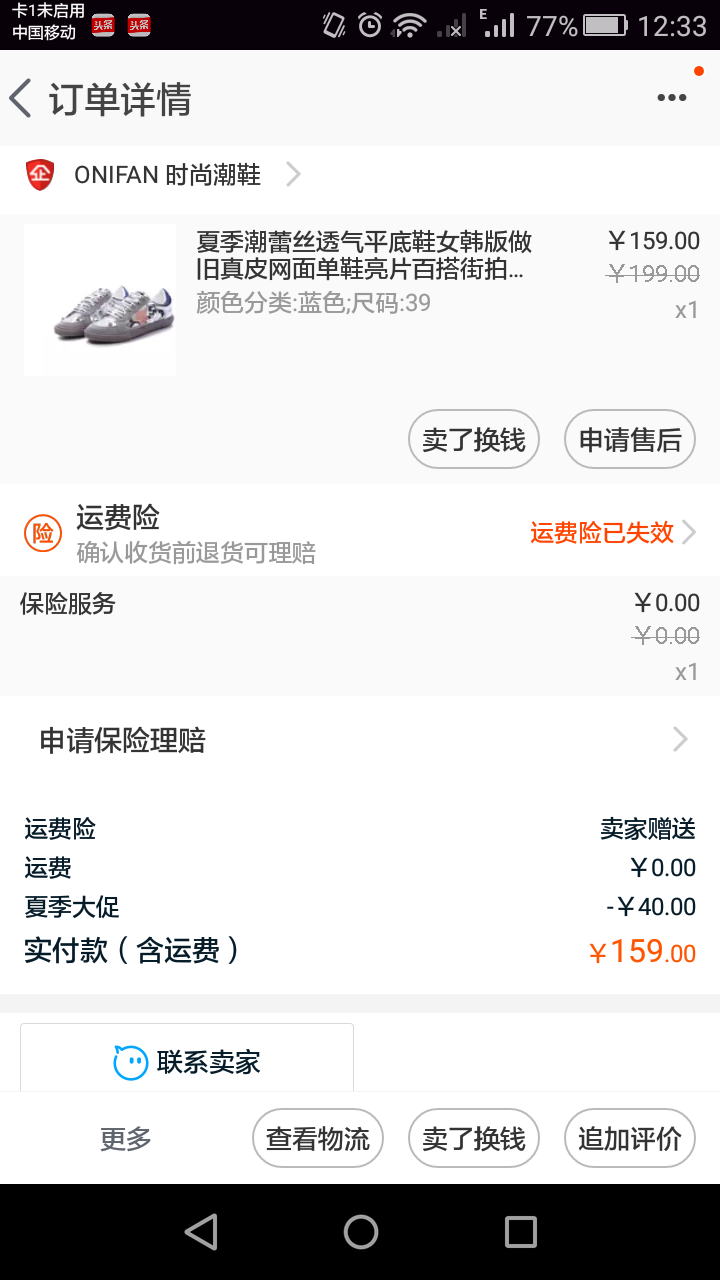The image size is (720, 1280).
Task: Tap the system home button
Action: click(361, 1232)
